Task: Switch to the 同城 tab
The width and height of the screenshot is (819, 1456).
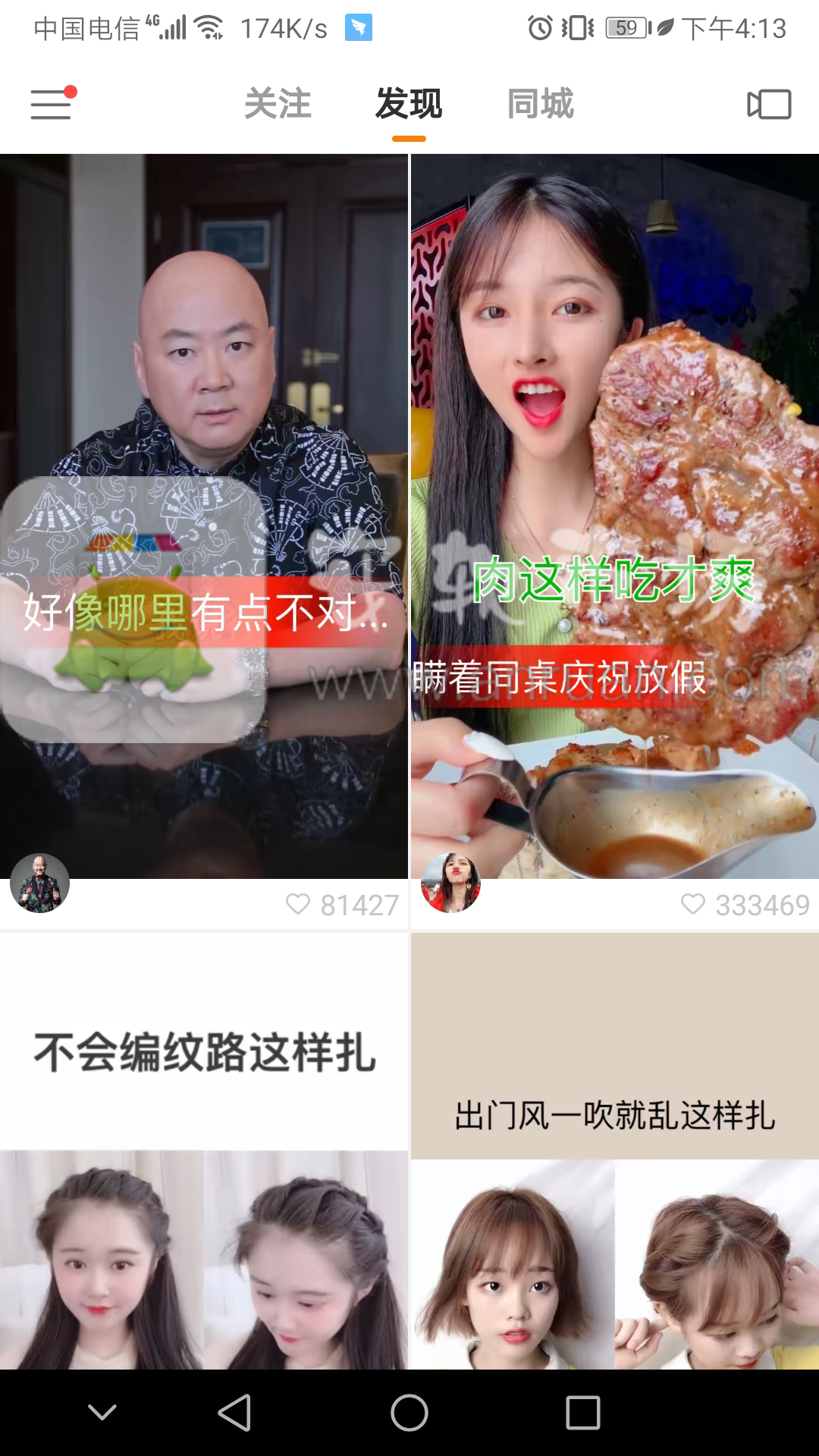Action: pos(540,104)
